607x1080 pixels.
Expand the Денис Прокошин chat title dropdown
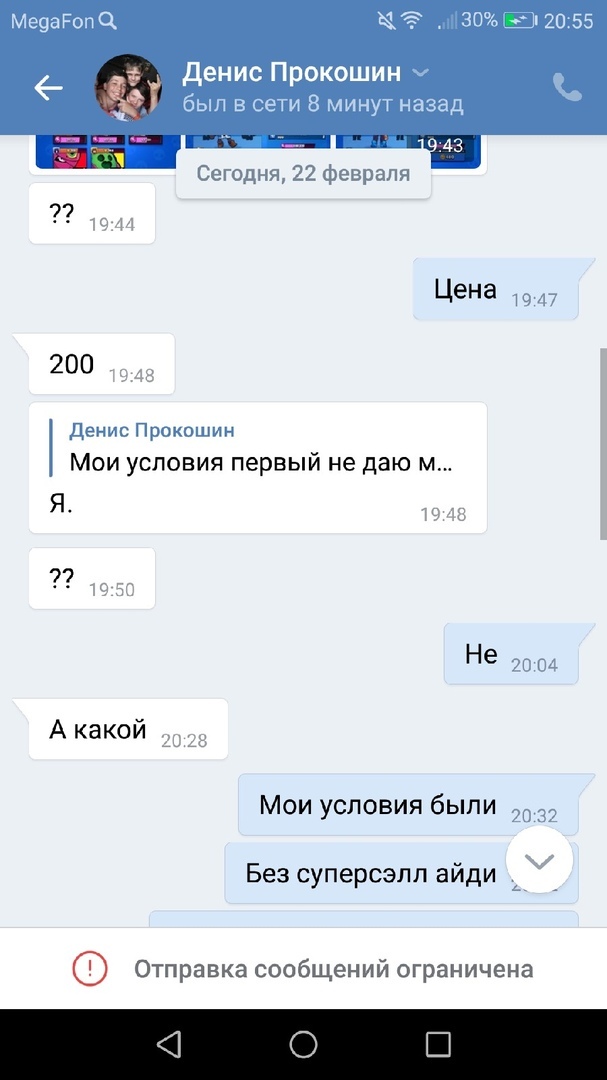tap(421, 73)
